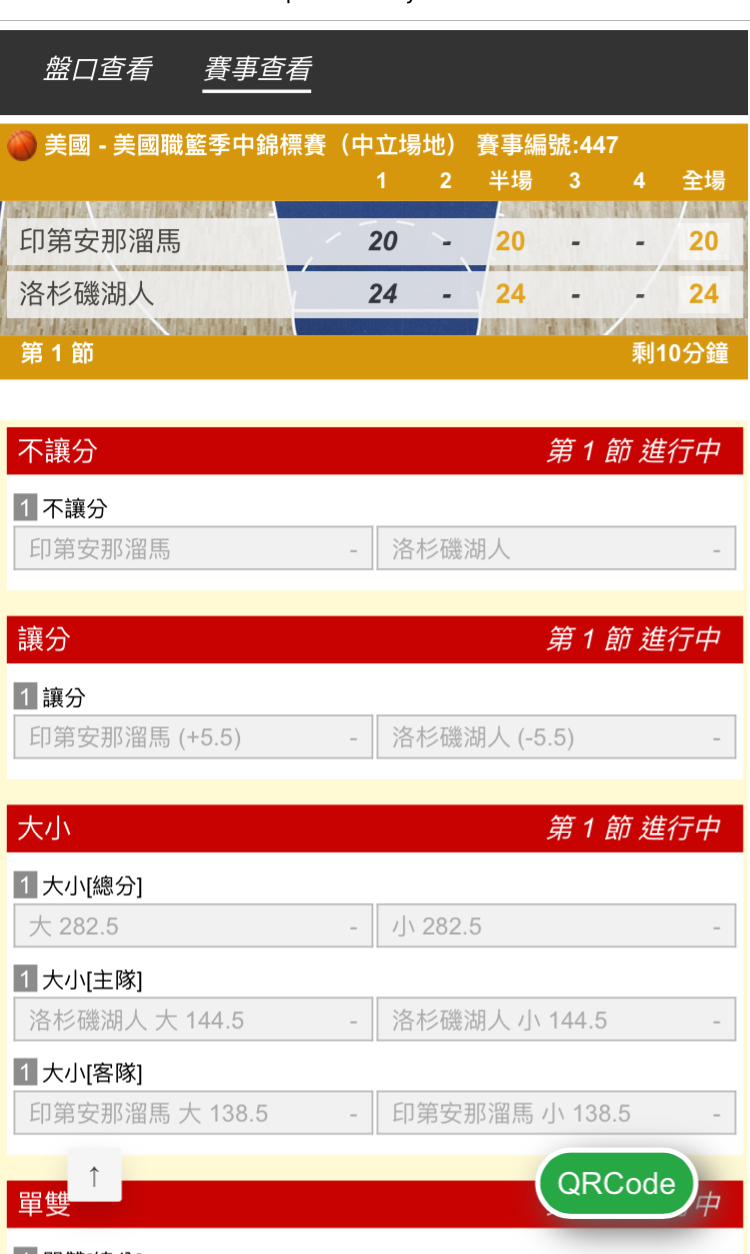Tap the scroll-to-top arrow button
The height and width of the screenshot is (1254, 750).
tap(95, 1175)
